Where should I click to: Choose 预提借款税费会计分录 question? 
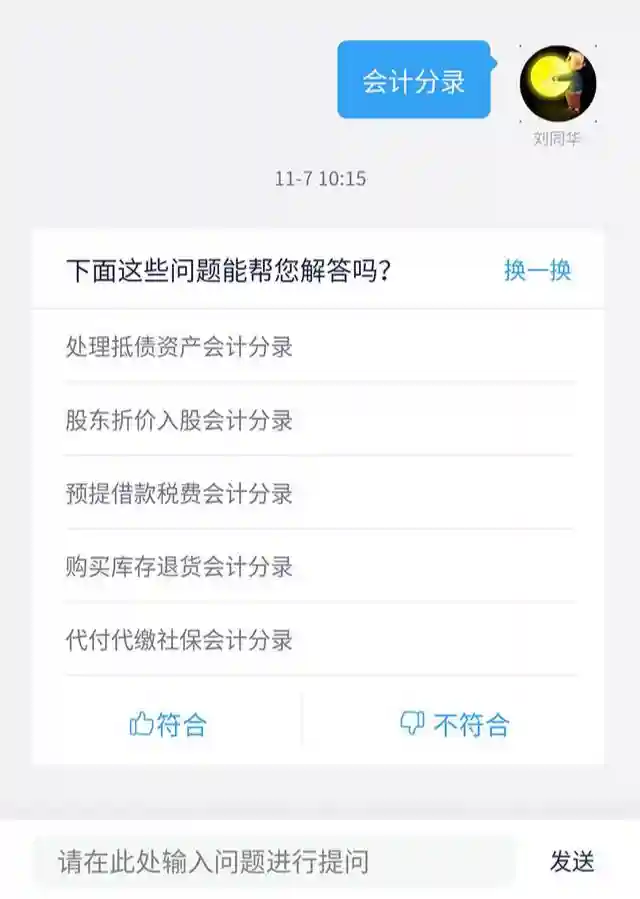(x=180, y=493)
